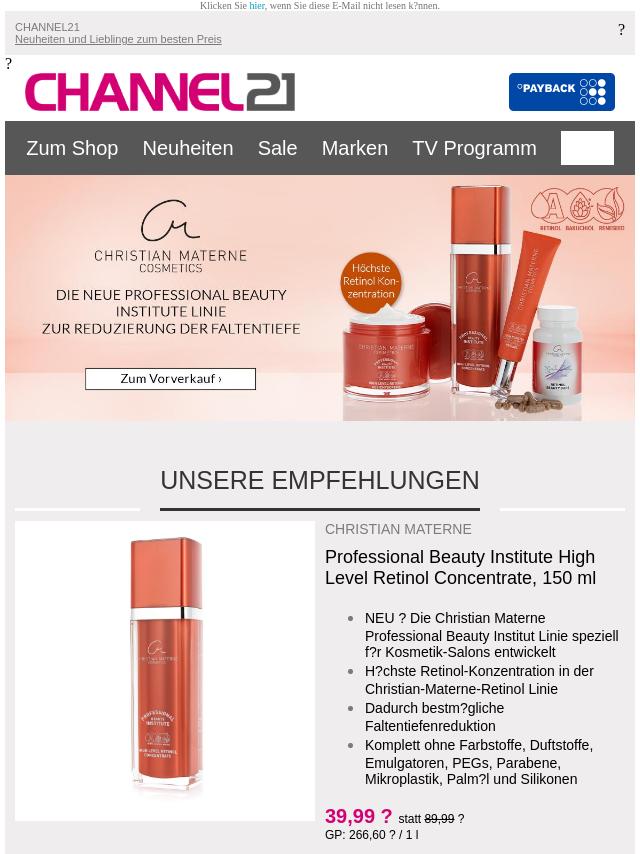Tap the white box in the navigation bar
This screenshot has width=640, height=854.
point(587,148)
